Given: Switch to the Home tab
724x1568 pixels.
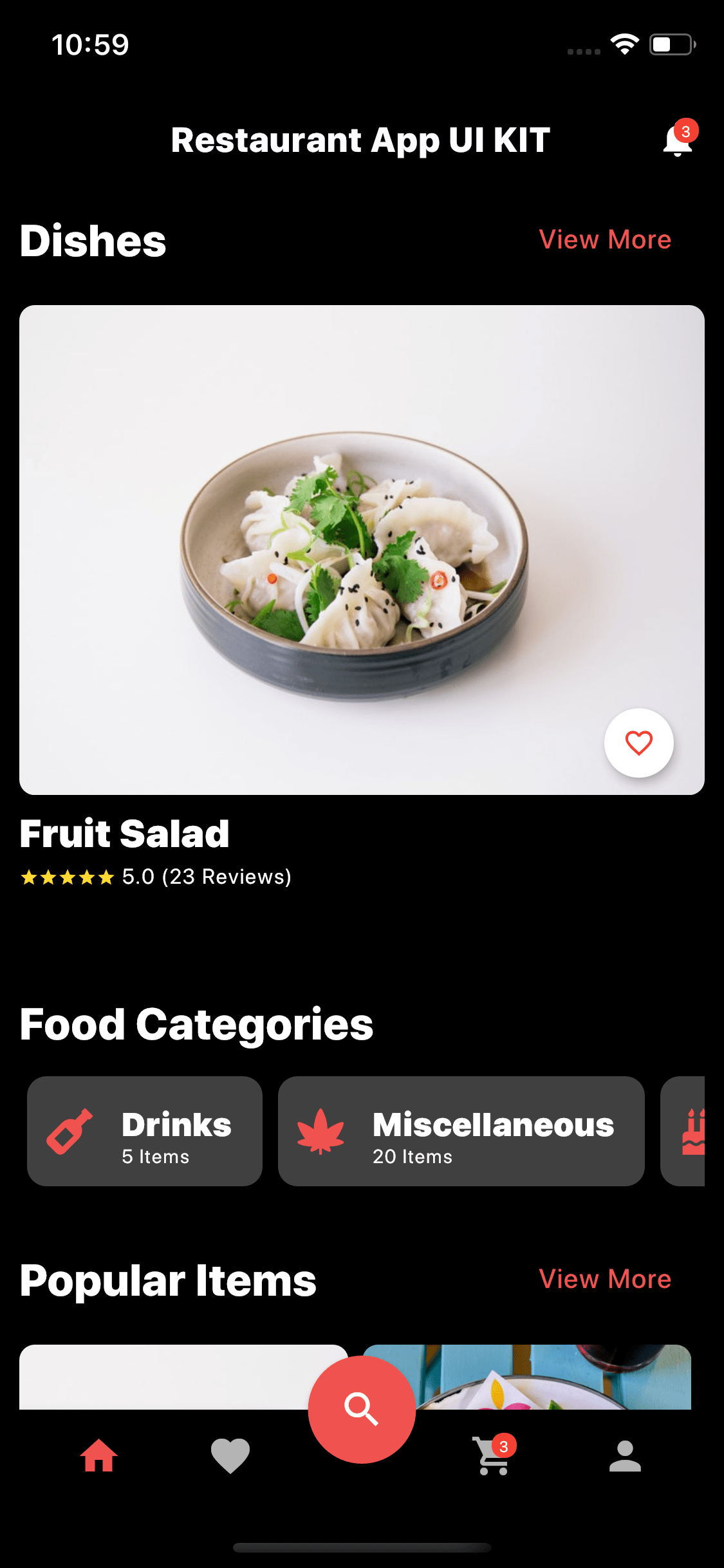Looking at the screenshot, I should (x=99, y=1456).
